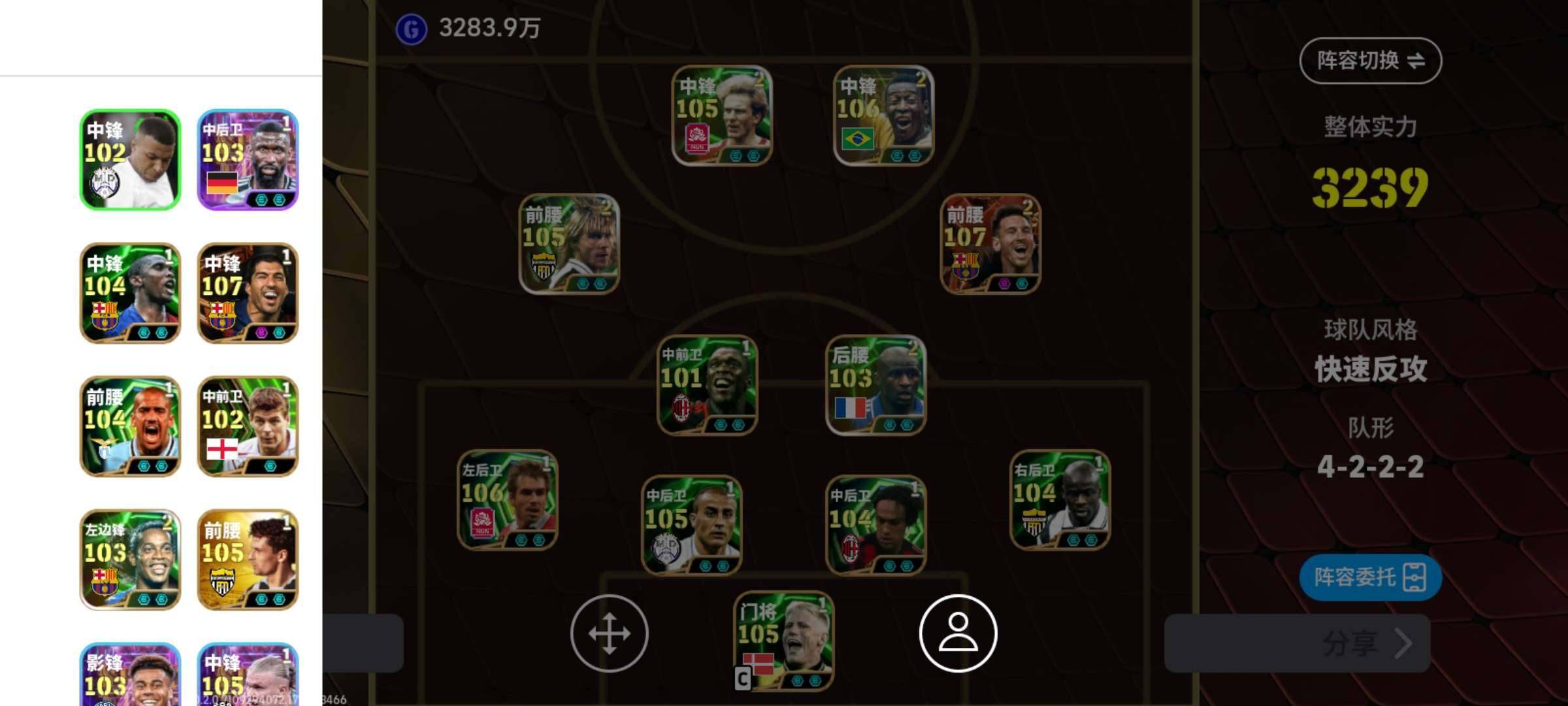Select the 左后卫 106 left-back card

tap(507, 499)
